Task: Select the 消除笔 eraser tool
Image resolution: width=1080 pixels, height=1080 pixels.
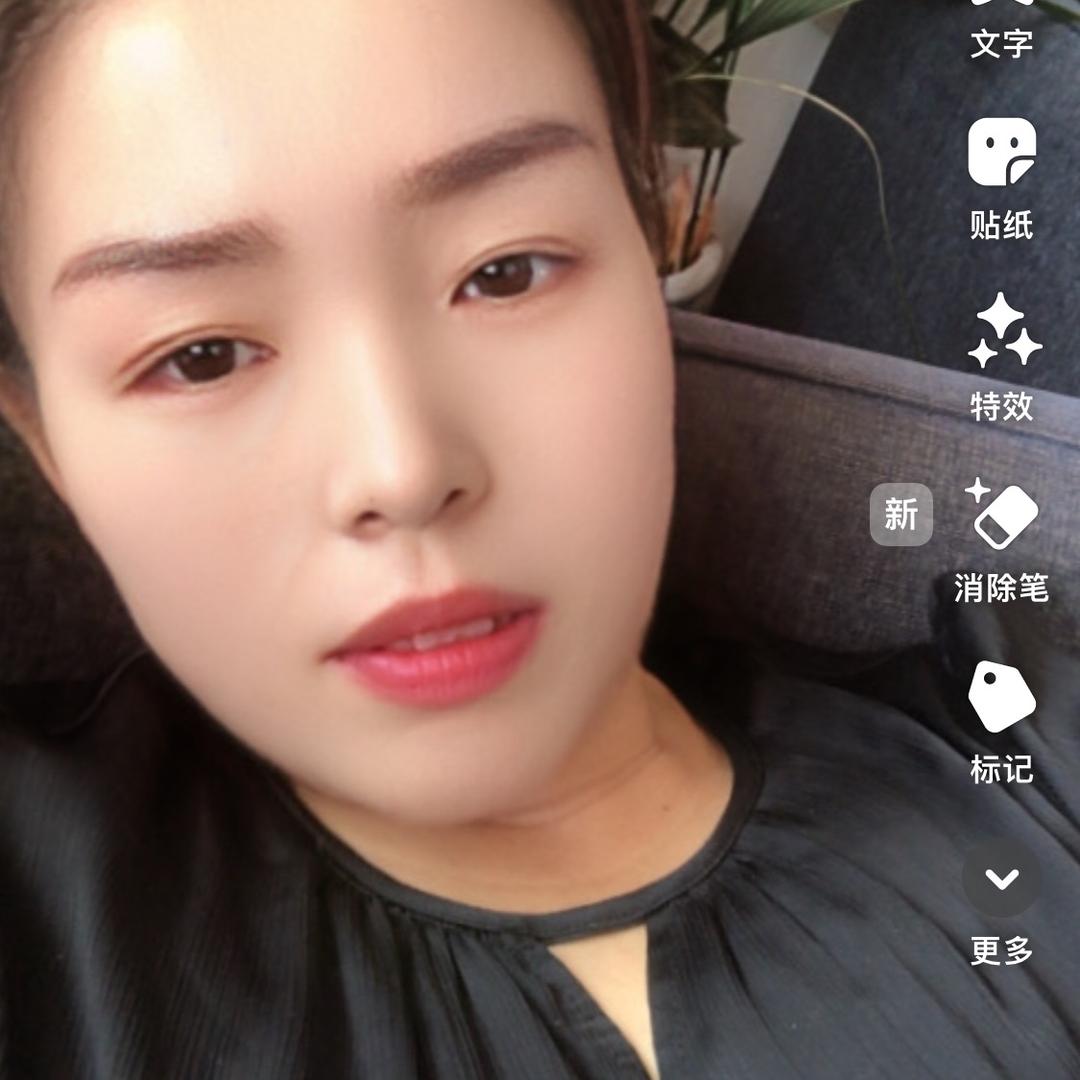Action: [x=1002, y=516]
